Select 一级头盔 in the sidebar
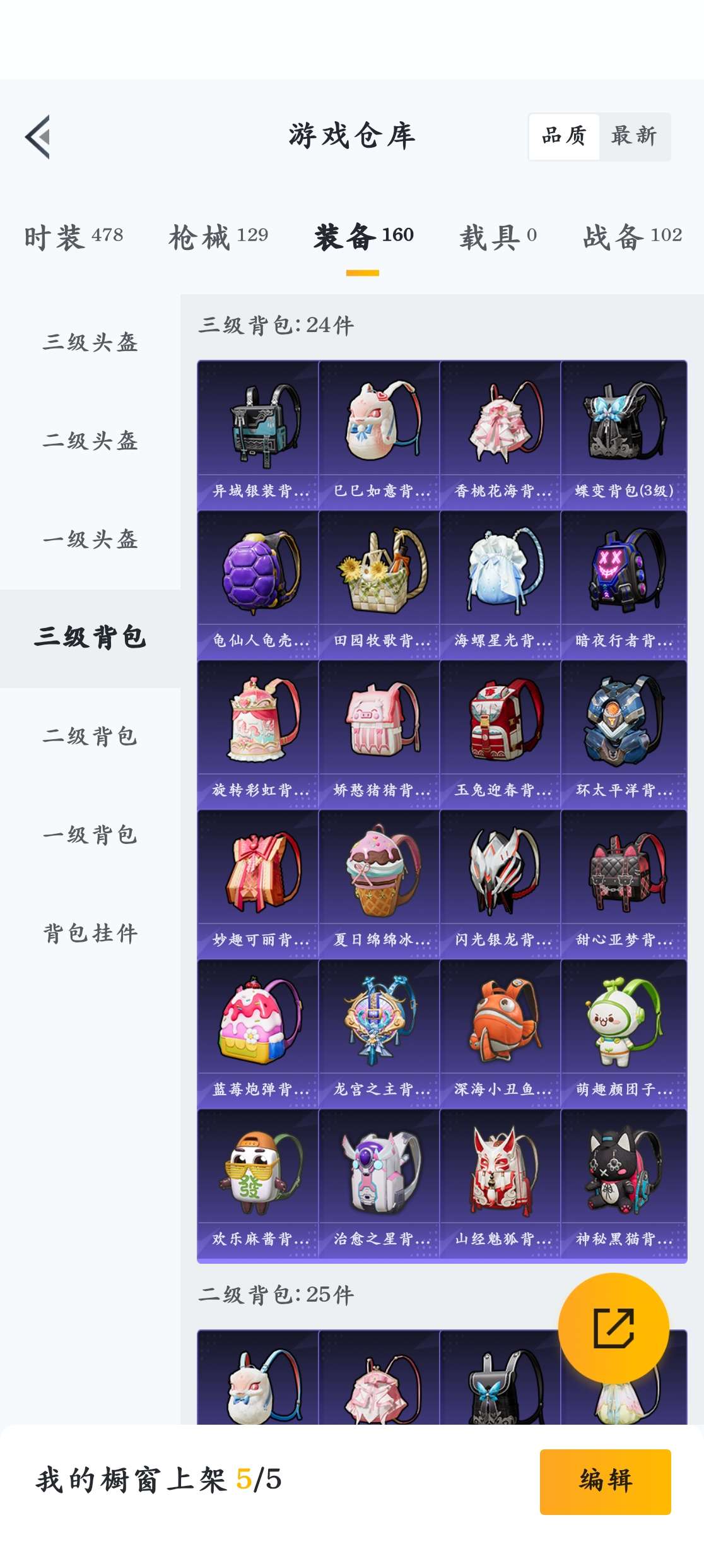This screenshot has height=1568, width=704. click(x=90, y=539)
